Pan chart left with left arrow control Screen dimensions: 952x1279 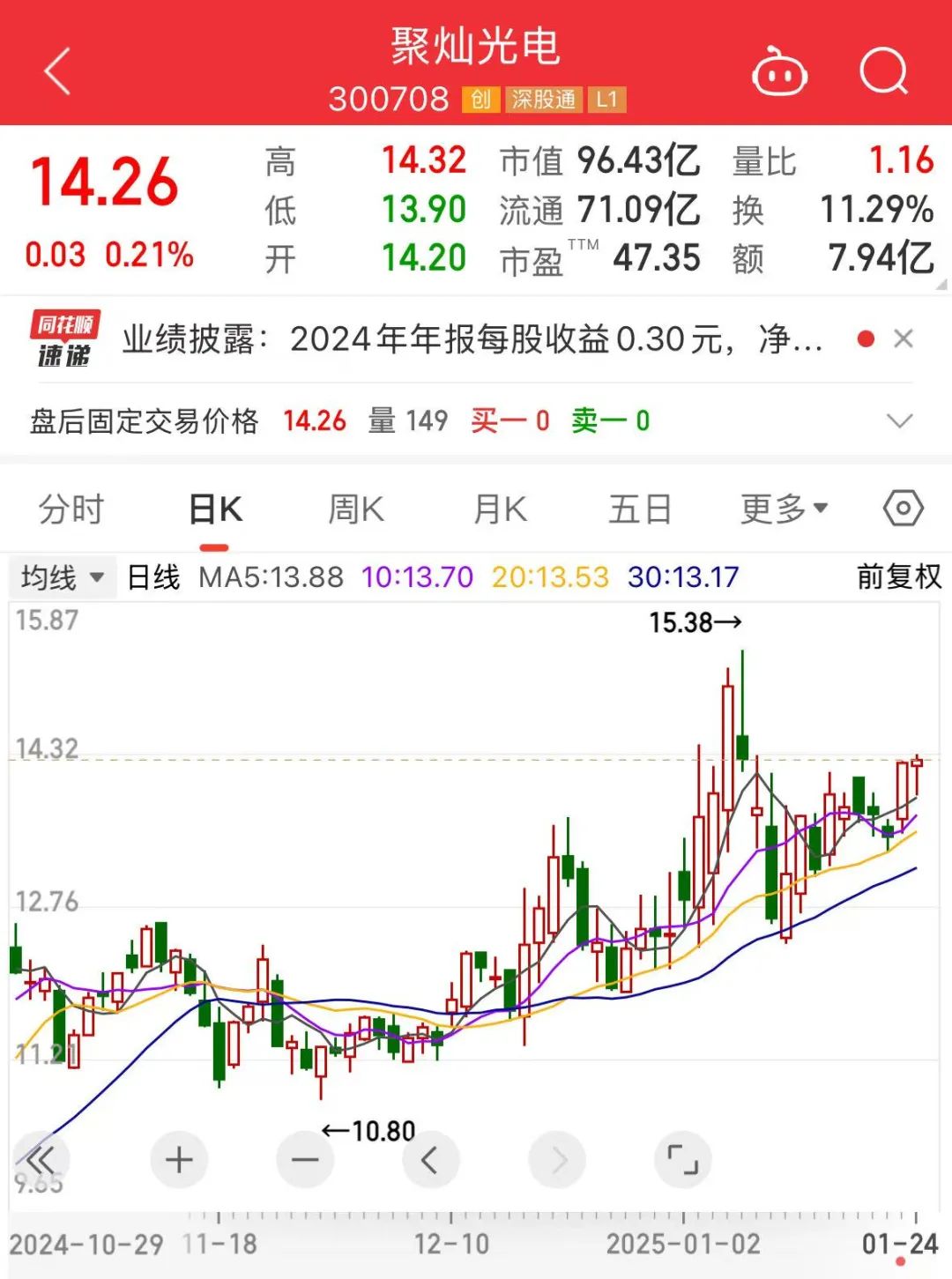[430, 1159]
